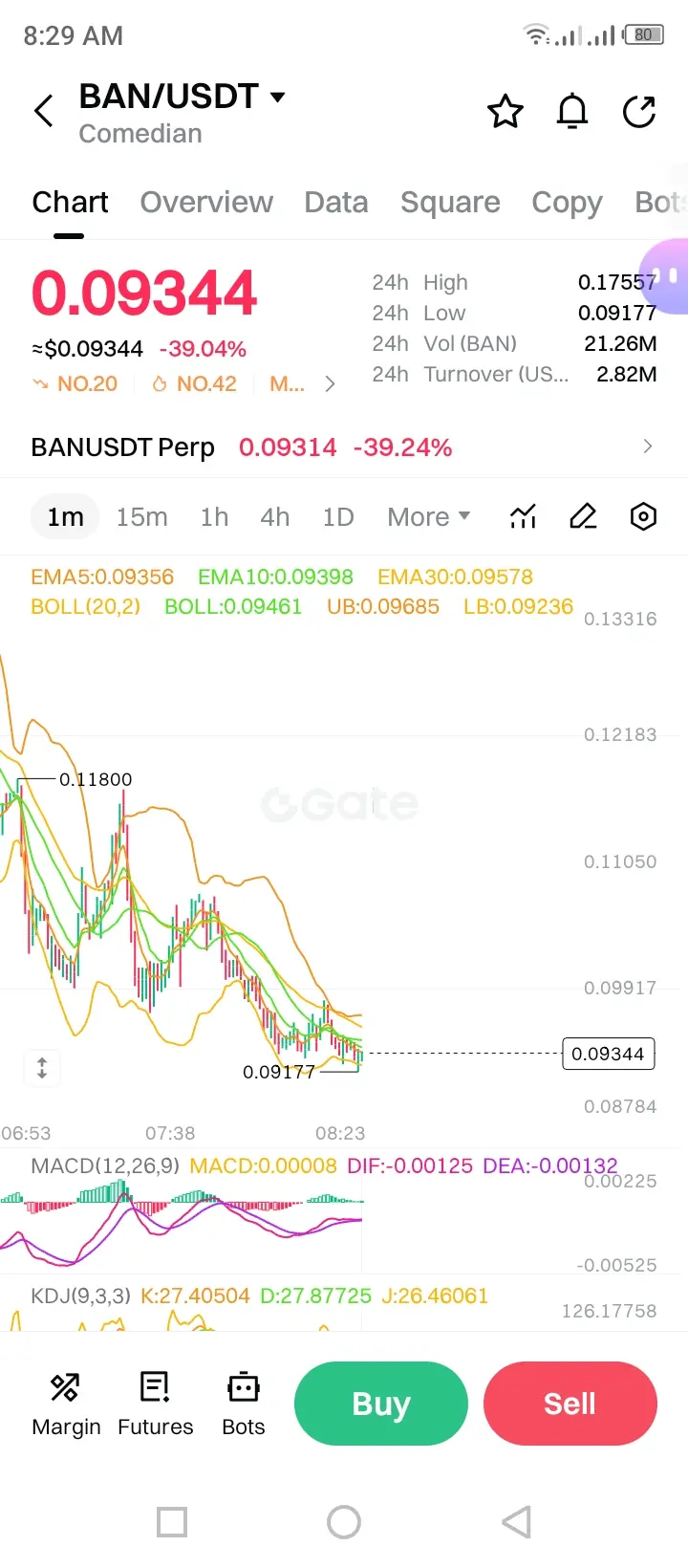Viewport: 688px width, 1568px height.
Task: Open the Data tab
Action: pos(335,202)
